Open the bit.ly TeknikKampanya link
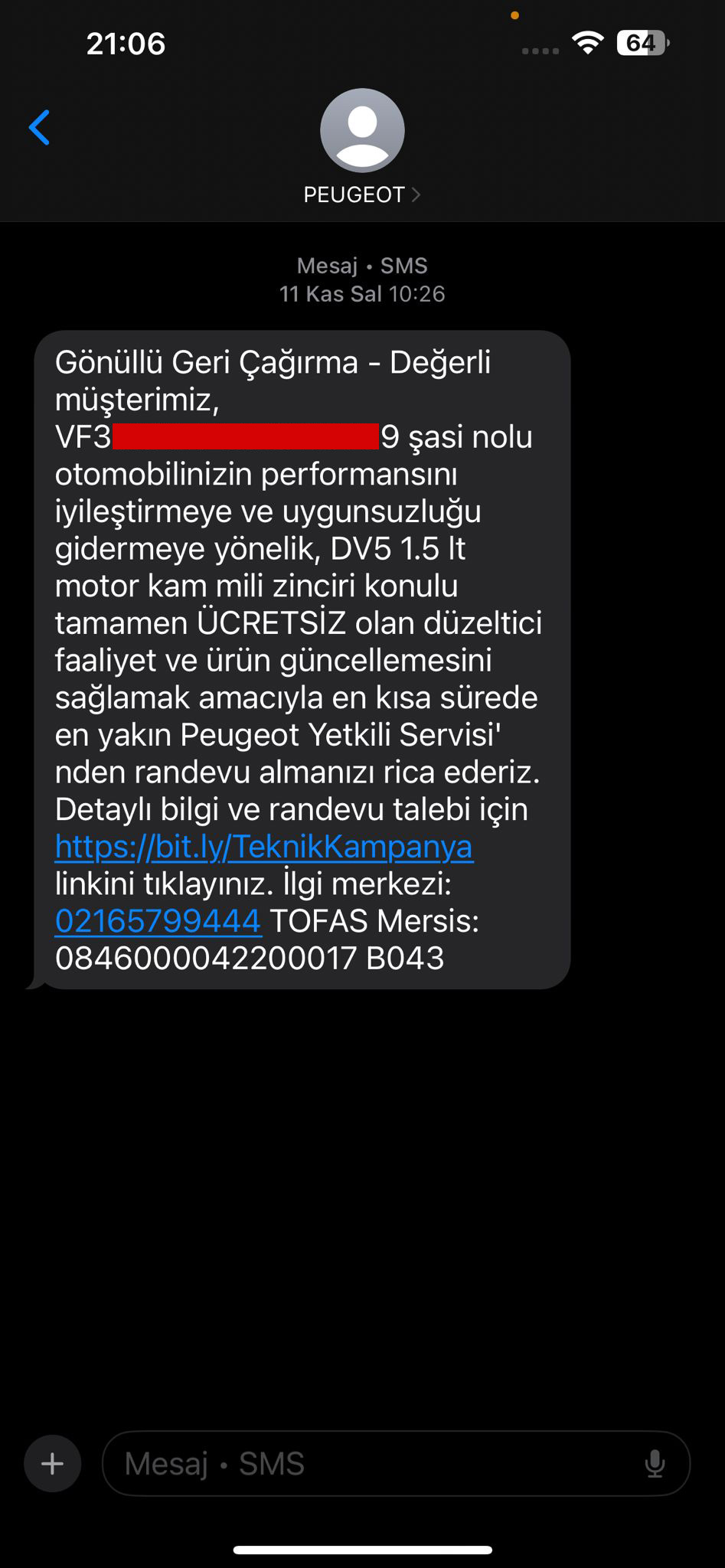 (263, 846)
